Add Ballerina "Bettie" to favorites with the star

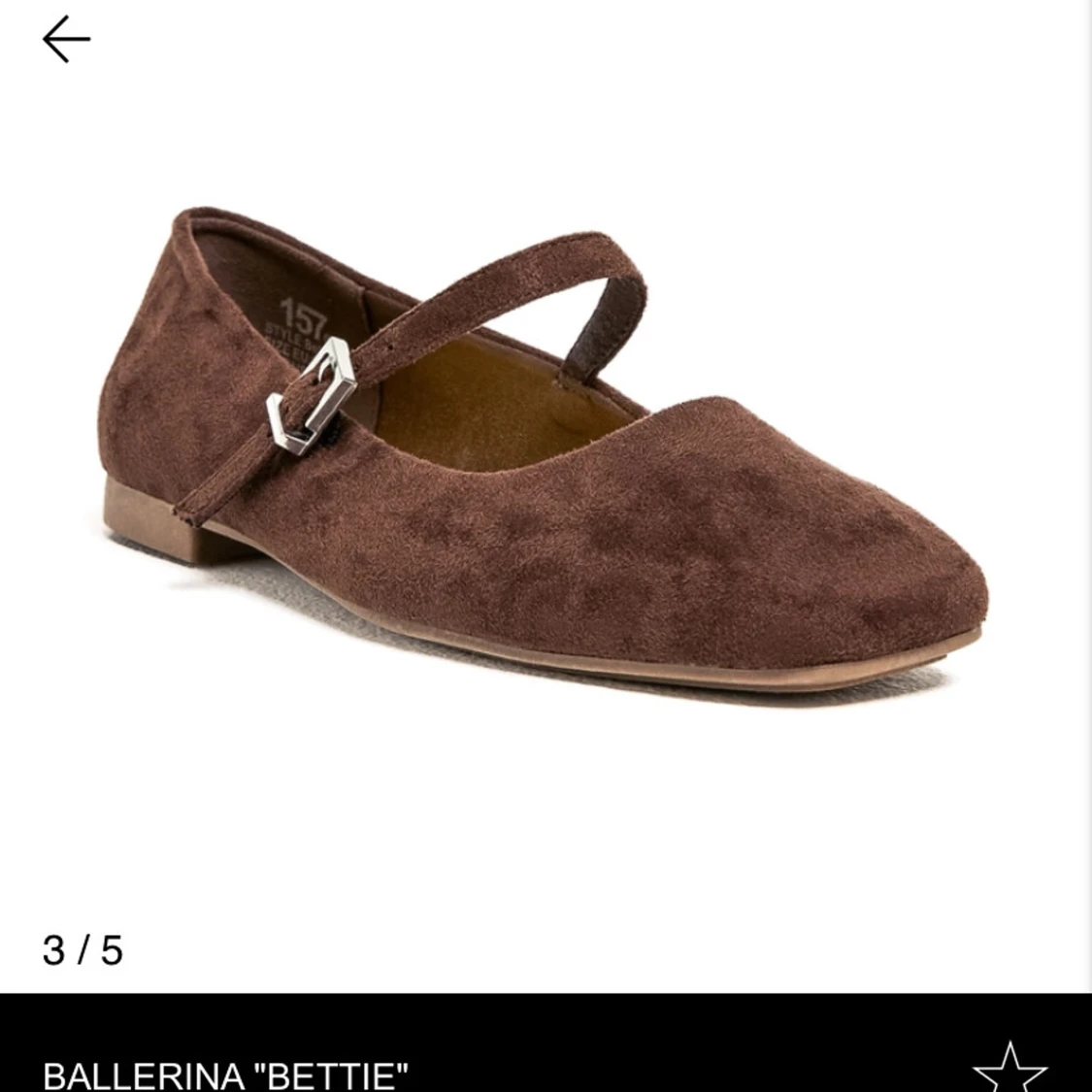(x=1009, y=1069)
